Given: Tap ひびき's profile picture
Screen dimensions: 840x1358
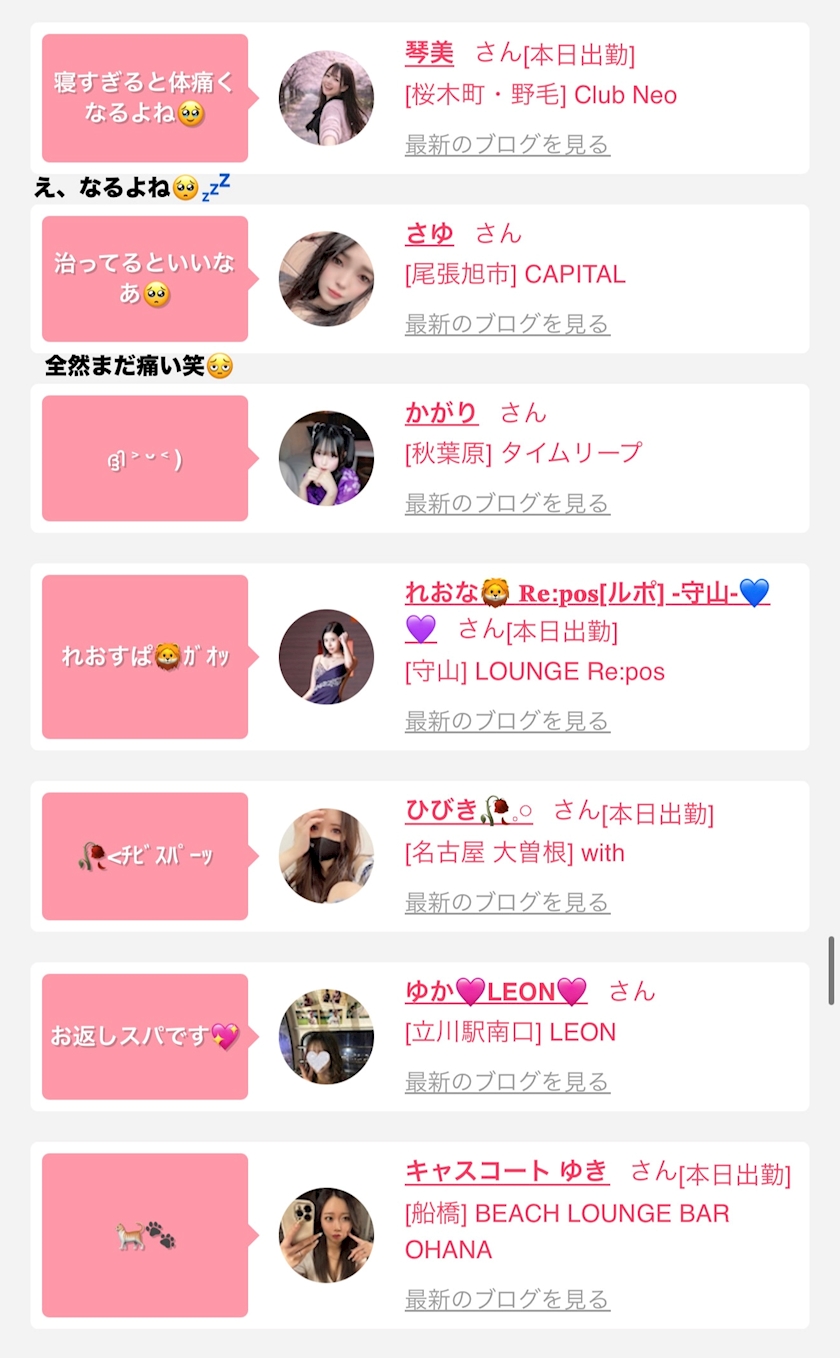Looking at the screenshot, I should click(326, 856).
